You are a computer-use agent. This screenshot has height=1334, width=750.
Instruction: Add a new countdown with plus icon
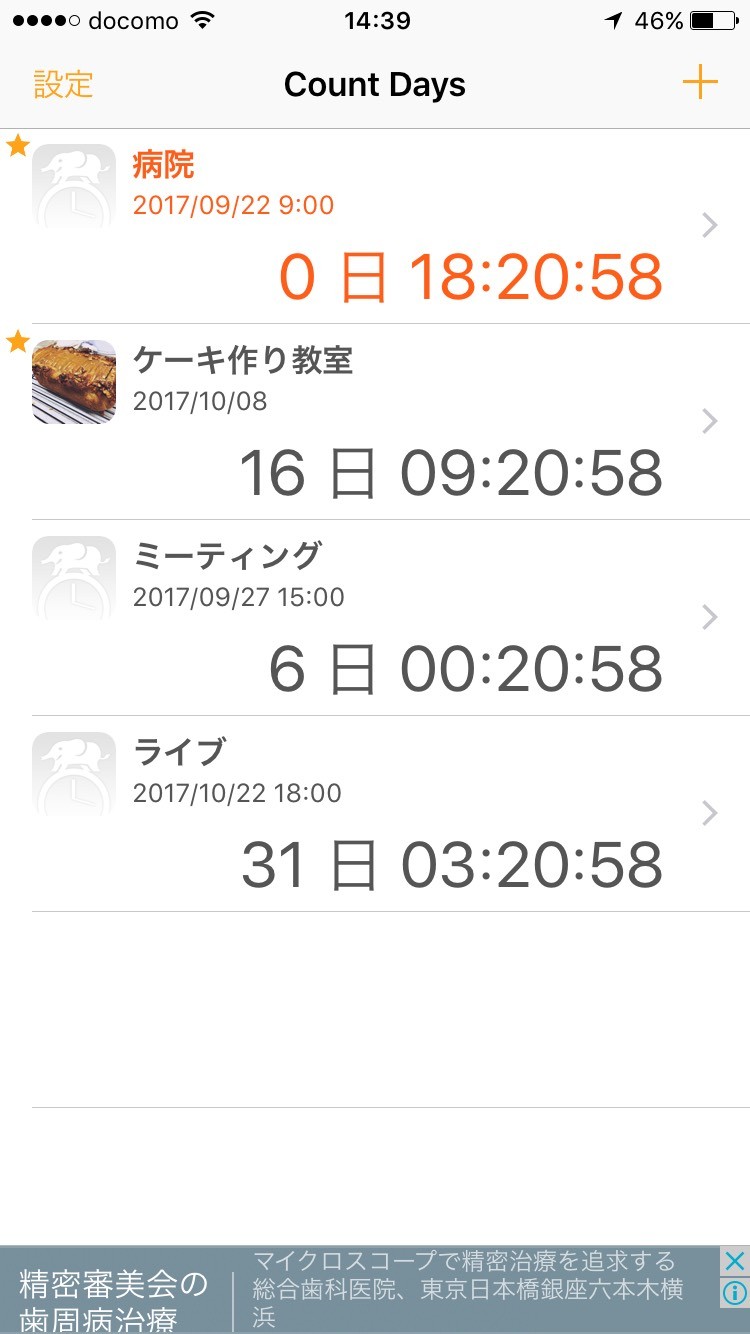(x=700, y=83)
